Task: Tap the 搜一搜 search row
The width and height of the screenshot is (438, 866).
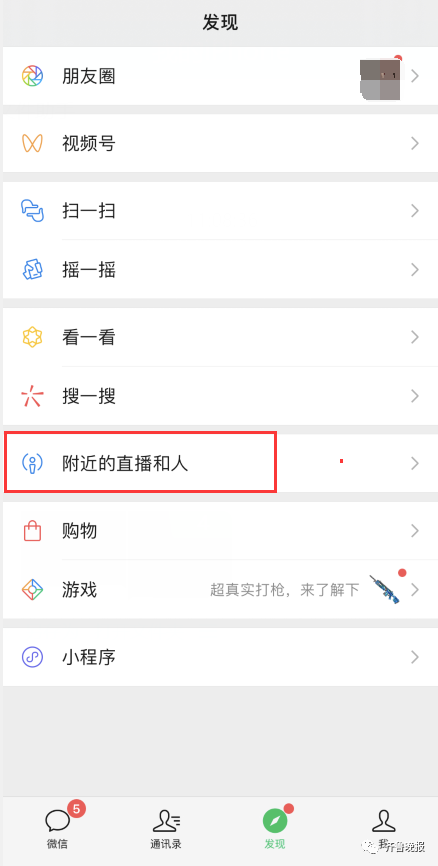Action: click(220, 396)
